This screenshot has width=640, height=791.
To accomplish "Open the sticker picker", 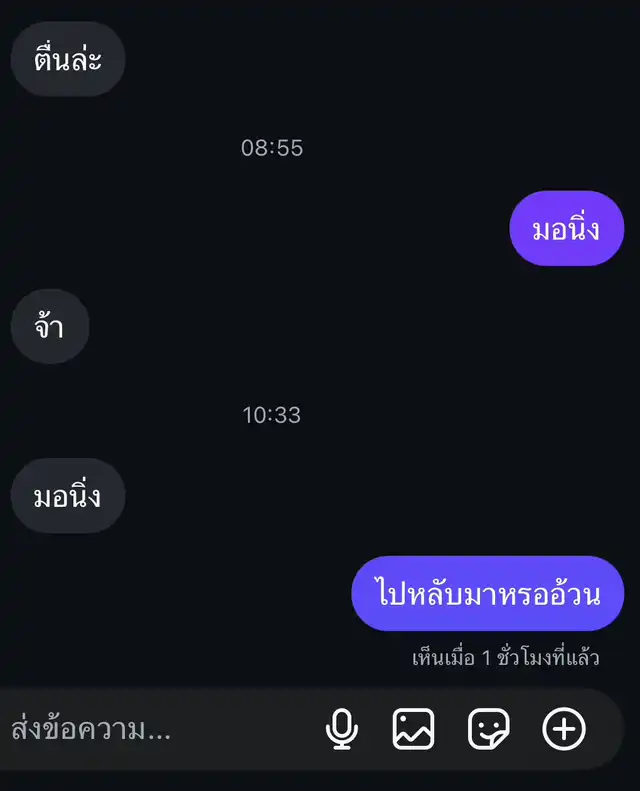I will (489, 729).
